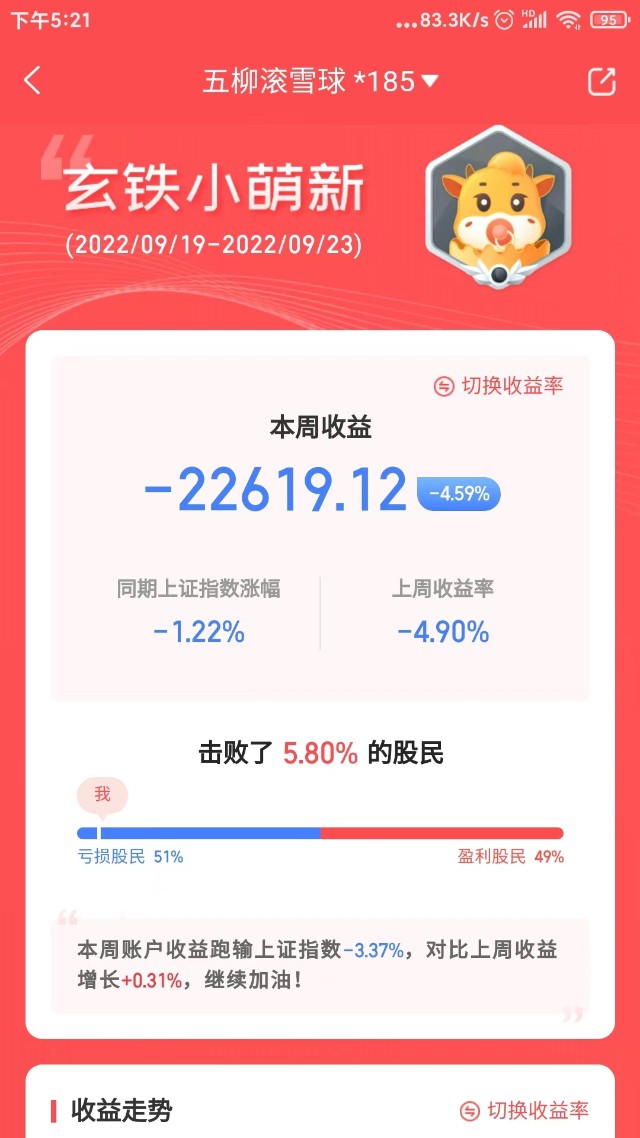640x1138 pixels.
Task: Share this weekly report
Action: click(x=601, y=82)
